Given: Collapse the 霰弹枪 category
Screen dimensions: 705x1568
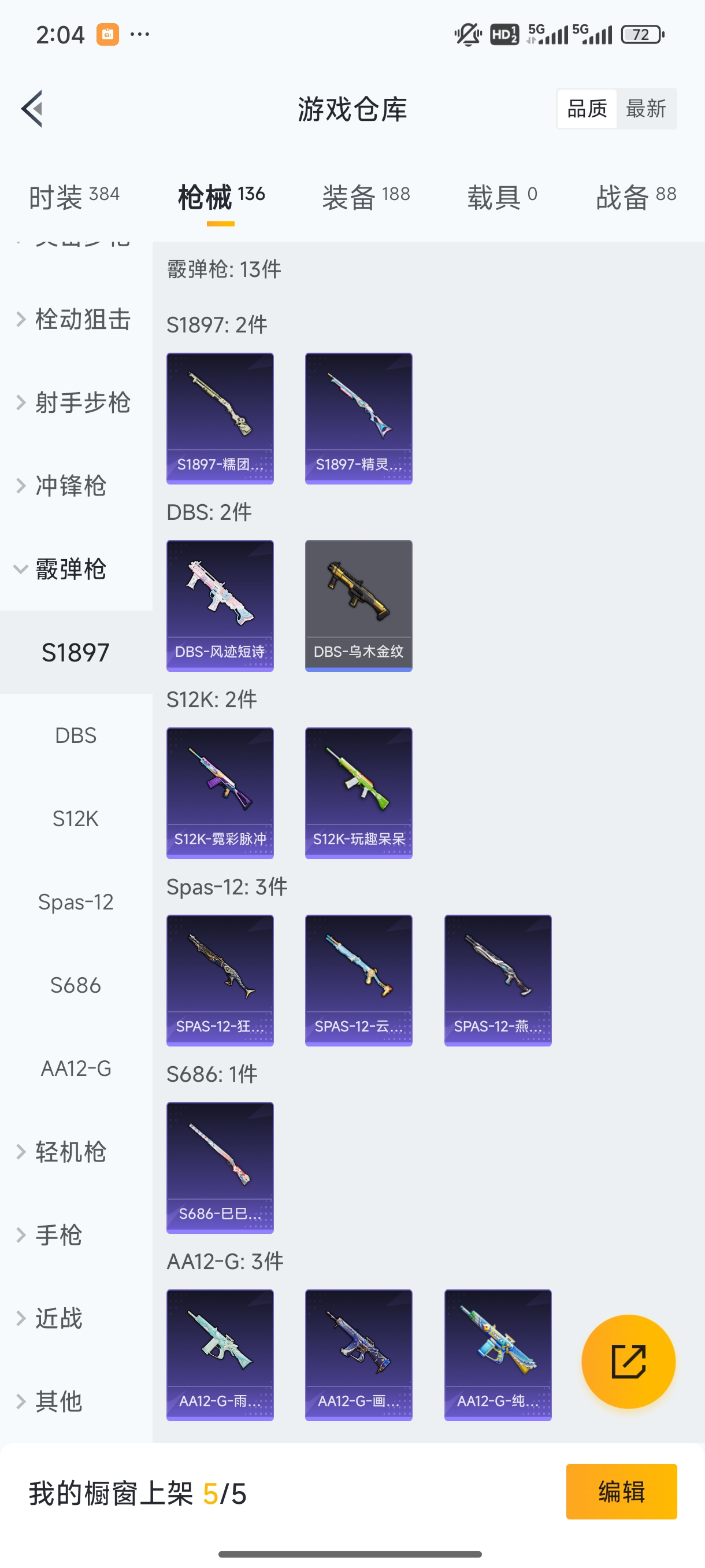Looking at the screenshot, I should point(70,569).
